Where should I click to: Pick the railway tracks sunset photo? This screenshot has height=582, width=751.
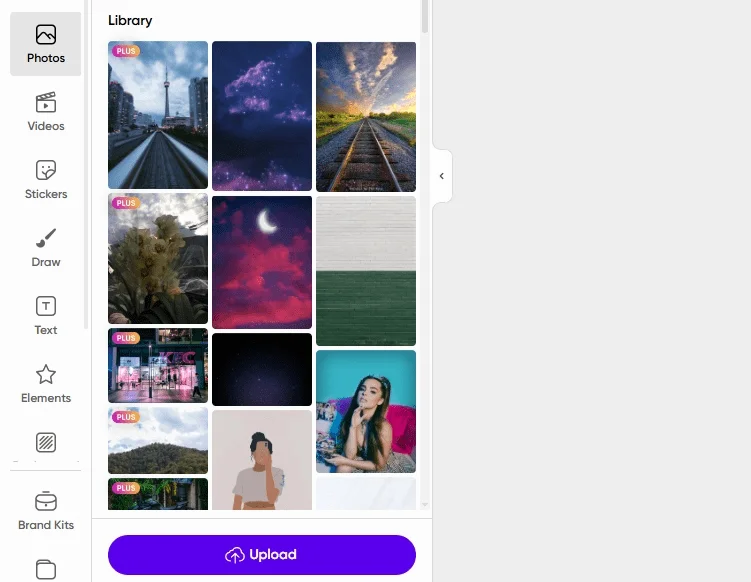366,116
